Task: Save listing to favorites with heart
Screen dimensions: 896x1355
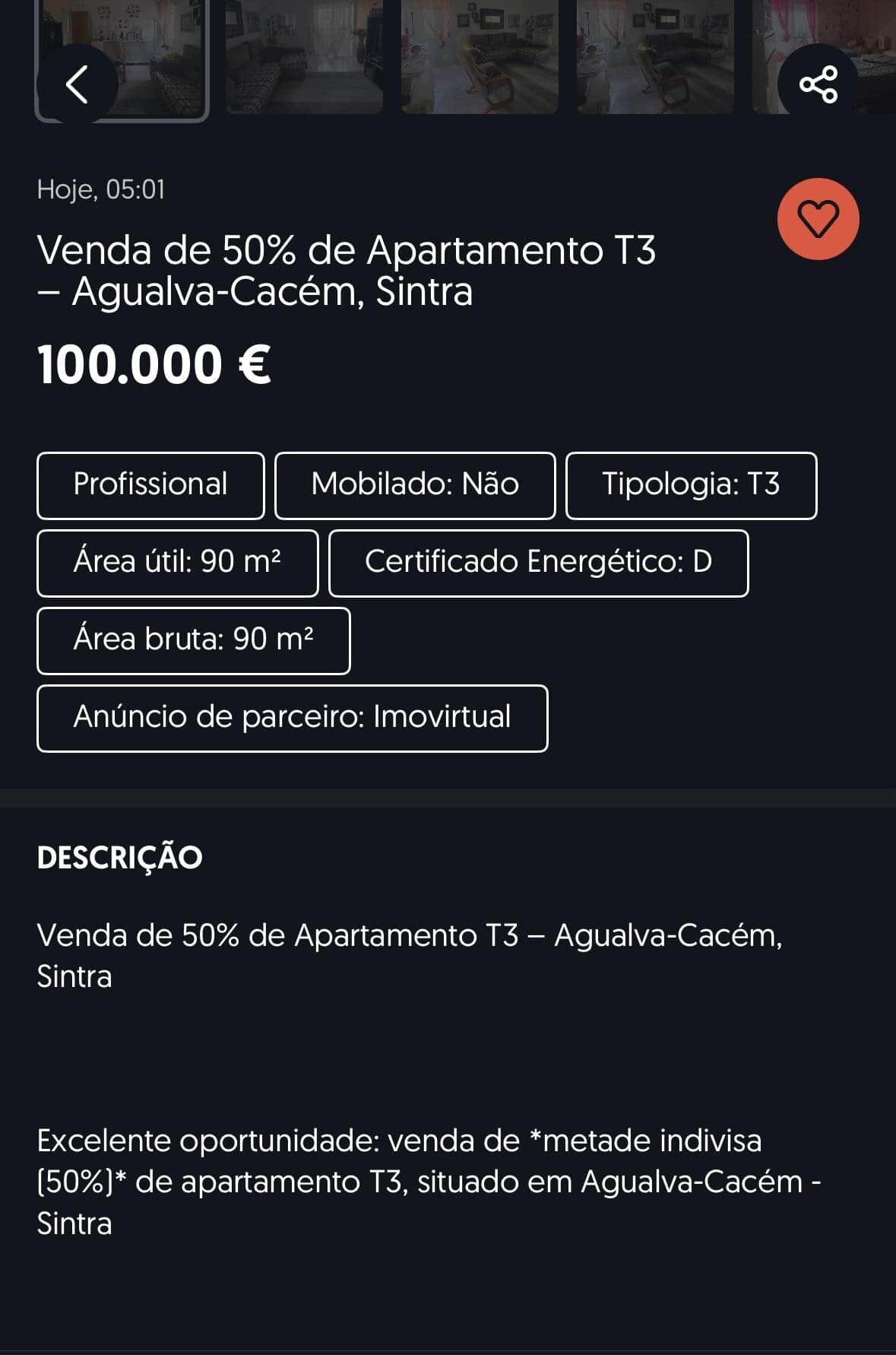Action: tap(818, 219)
